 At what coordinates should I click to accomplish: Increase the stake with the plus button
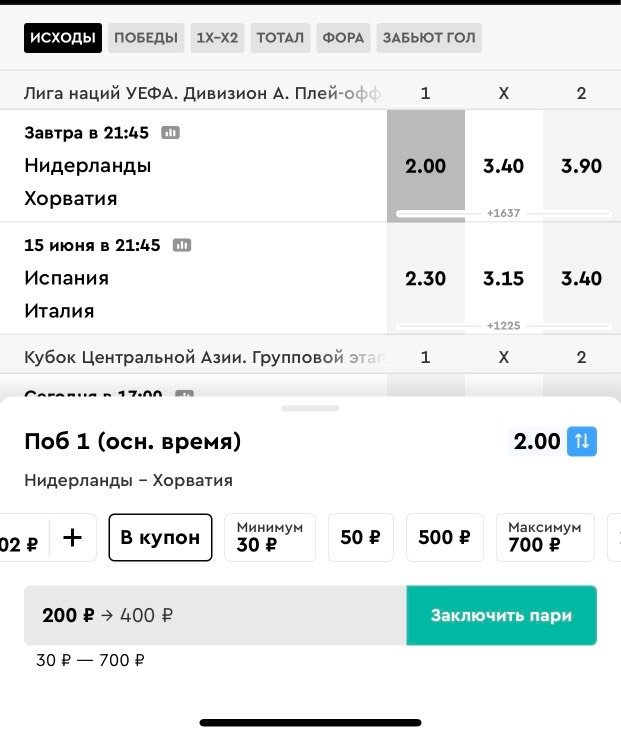[x=72, y=538]
